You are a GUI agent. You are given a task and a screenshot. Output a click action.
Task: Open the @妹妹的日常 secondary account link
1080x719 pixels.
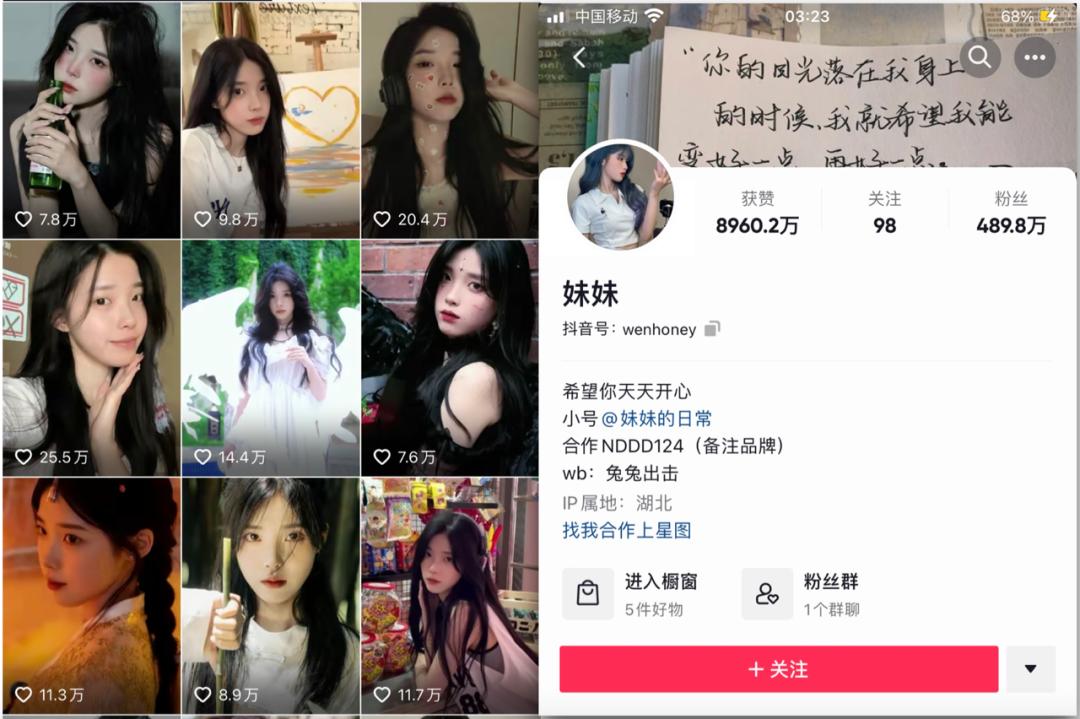(x=657, y=419)
